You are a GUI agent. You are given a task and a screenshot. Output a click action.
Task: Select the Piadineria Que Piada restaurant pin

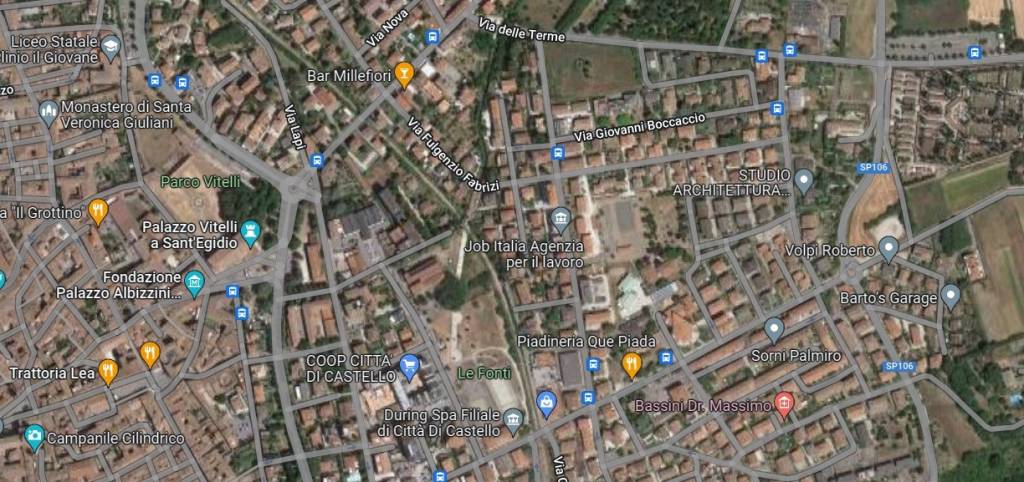click(x=631, y=364)
